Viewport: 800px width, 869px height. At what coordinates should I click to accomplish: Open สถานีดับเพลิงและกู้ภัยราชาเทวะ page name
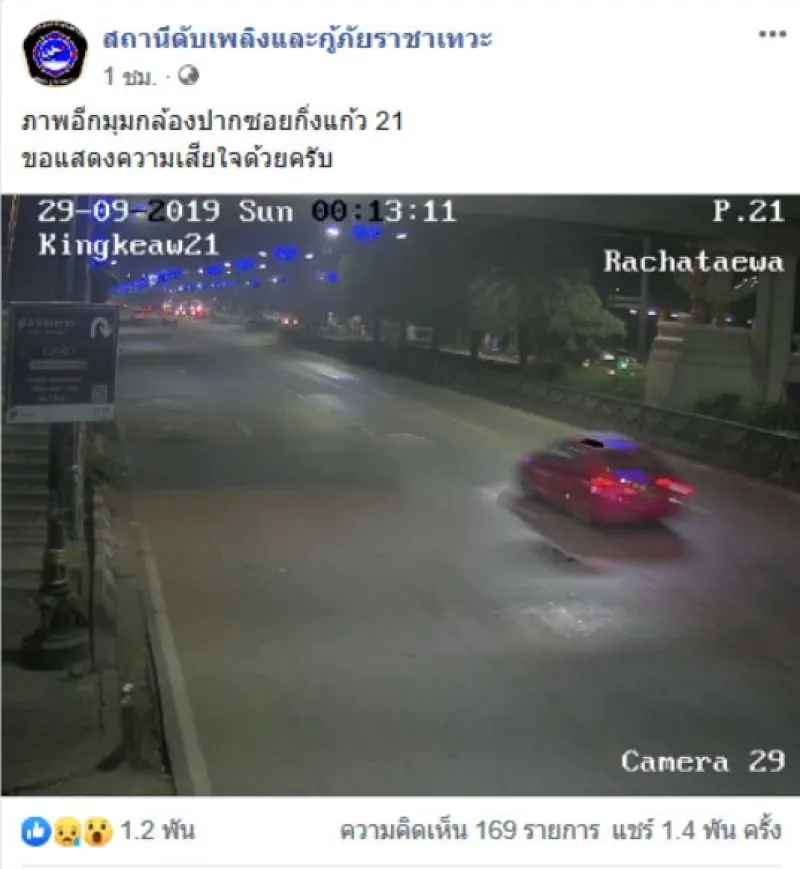[297, 40]
